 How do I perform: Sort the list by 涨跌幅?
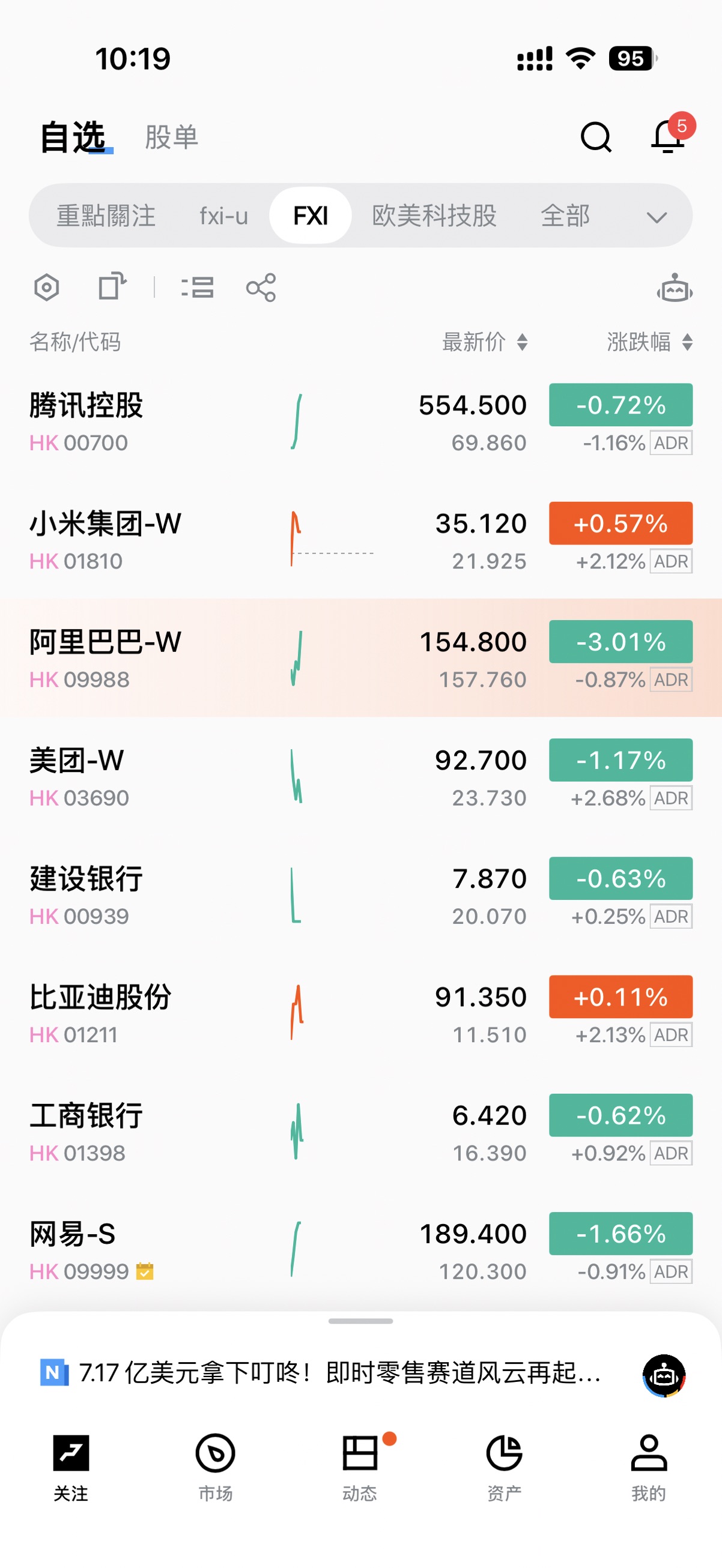click(x=649, y=342)
